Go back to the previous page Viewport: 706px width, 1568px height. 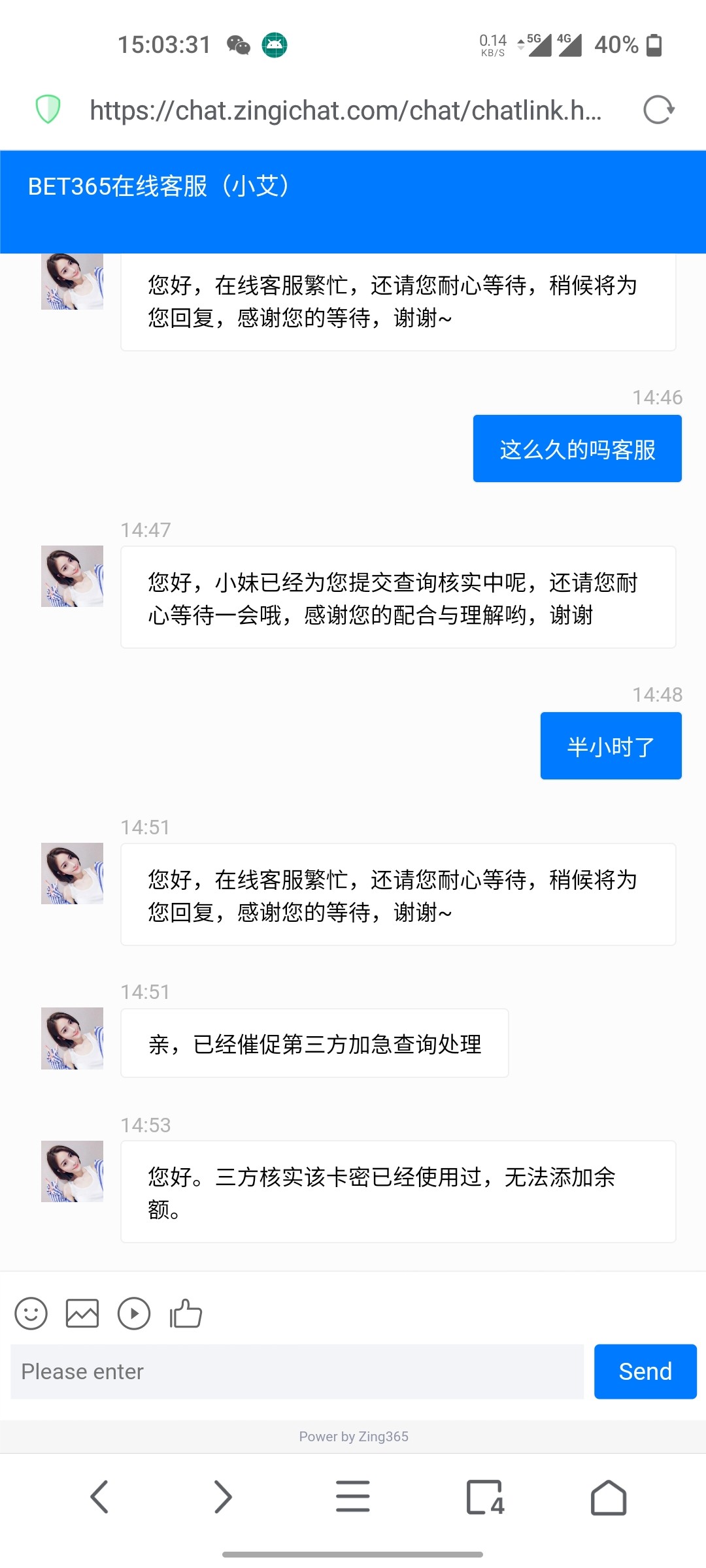(x=99, y=1496)
